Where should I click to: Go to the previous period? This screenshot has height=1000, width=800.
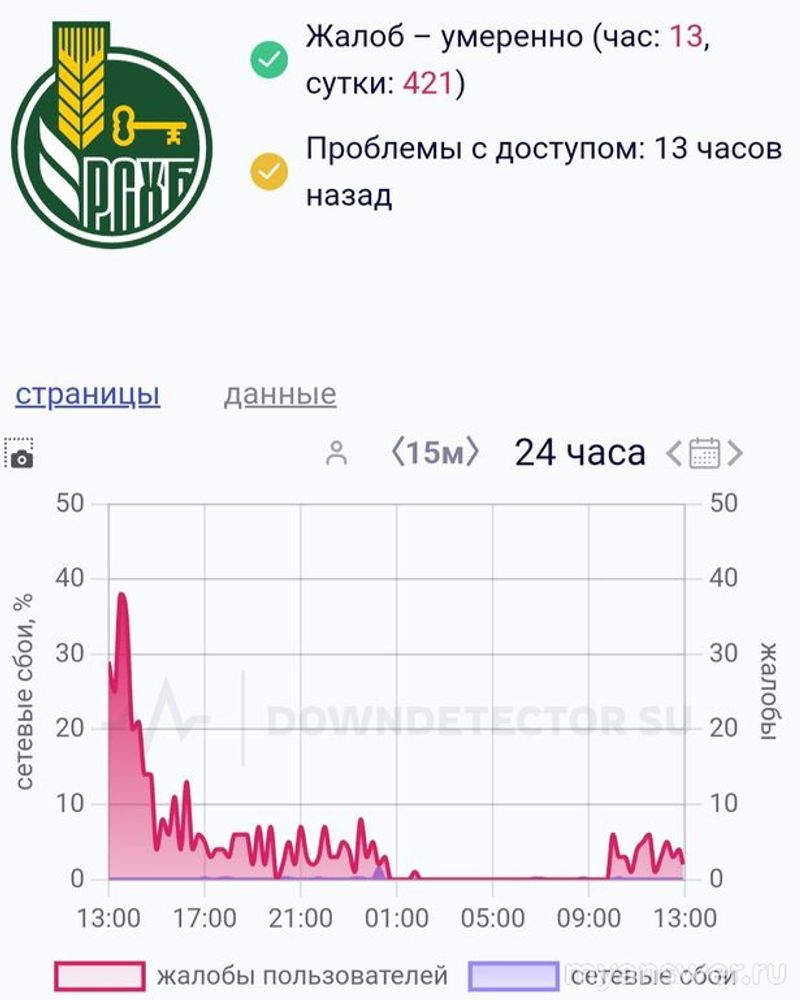point(674,453)
